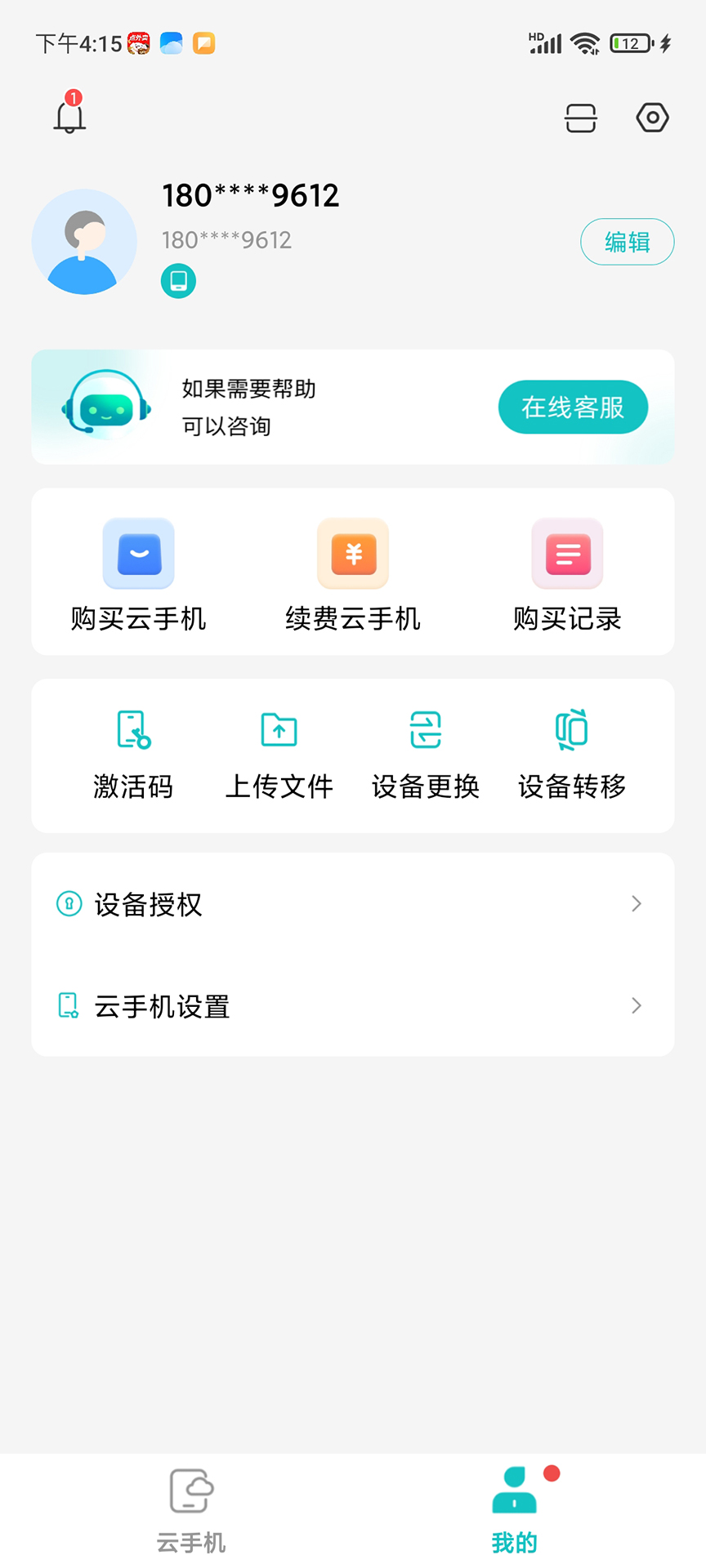Open the settings gear in top bar
The image size is (706, 1568).
[651, 118]
